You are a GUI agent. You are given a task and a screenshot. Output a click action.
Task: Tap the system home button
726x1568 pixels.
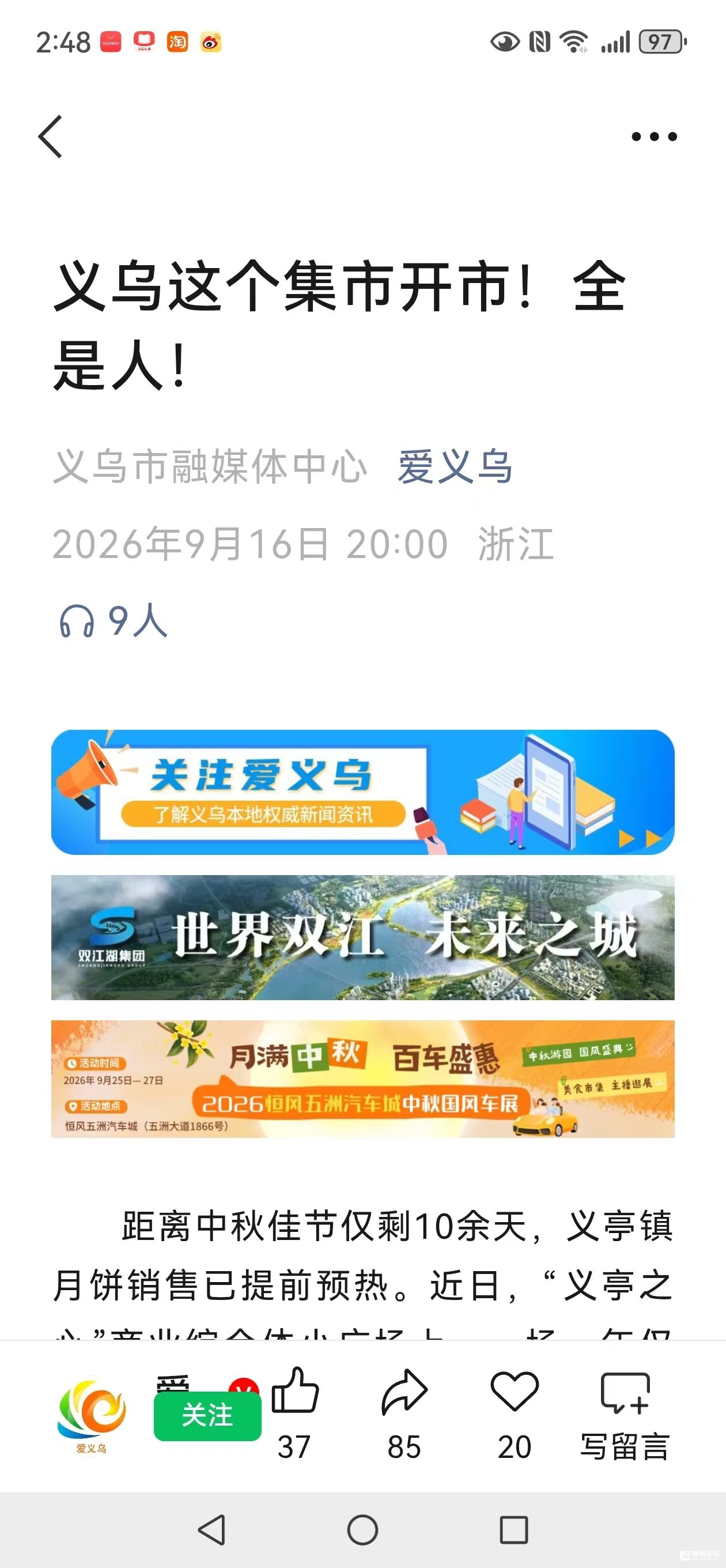coord(362,1529)
